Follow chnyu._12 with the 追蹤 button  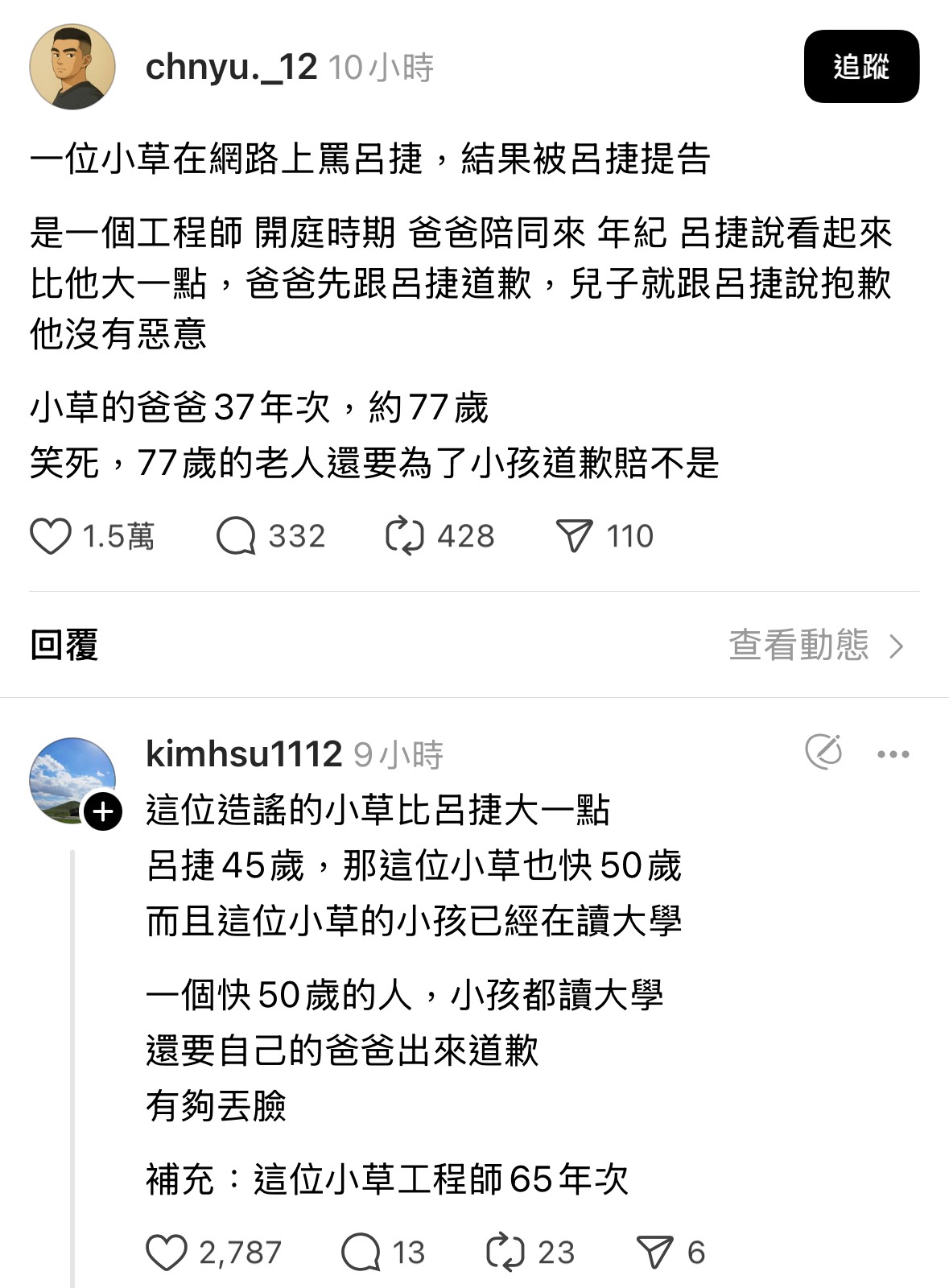pyautogui.click(x=860, y=67)
